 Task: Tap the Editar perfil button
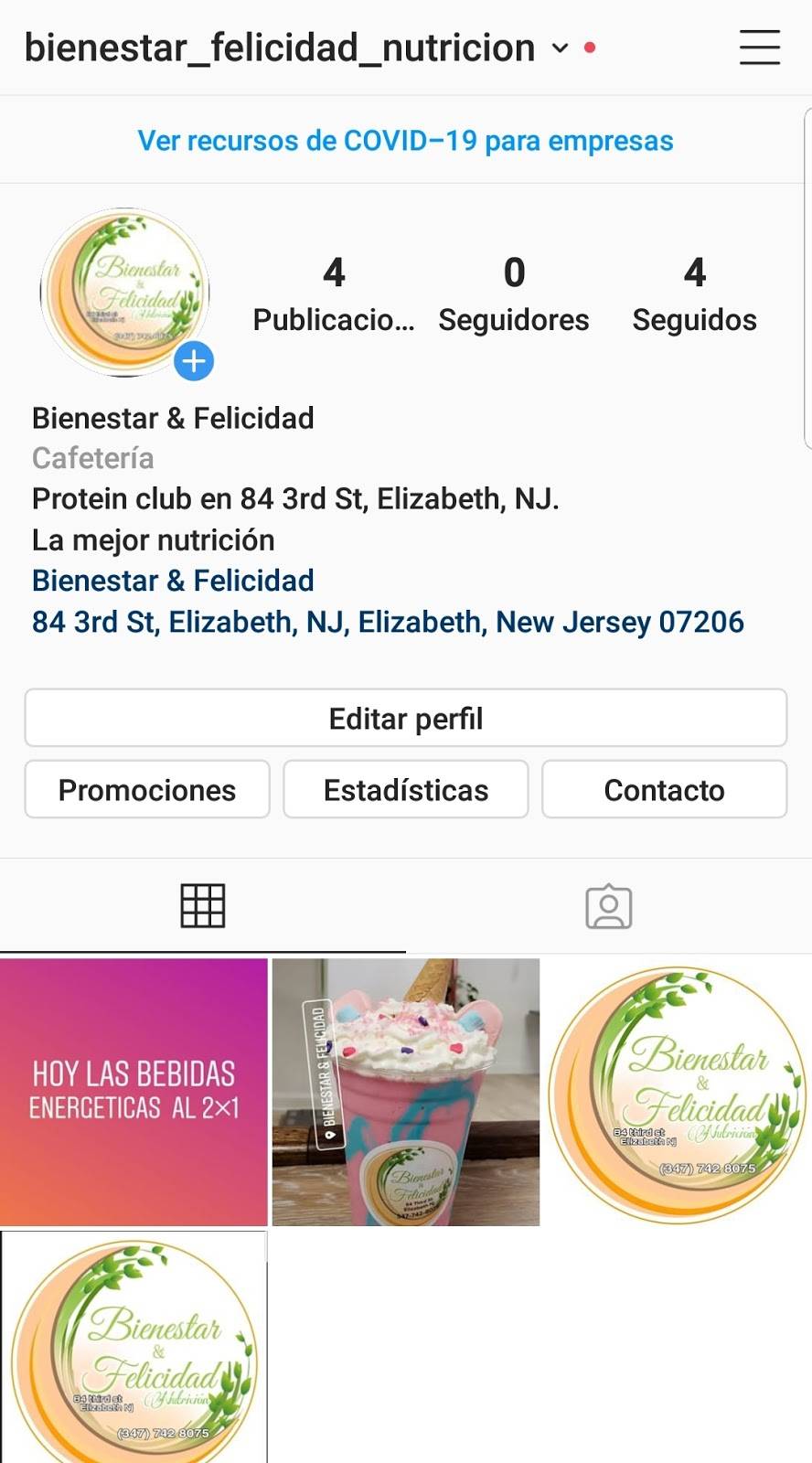(406, 719)
